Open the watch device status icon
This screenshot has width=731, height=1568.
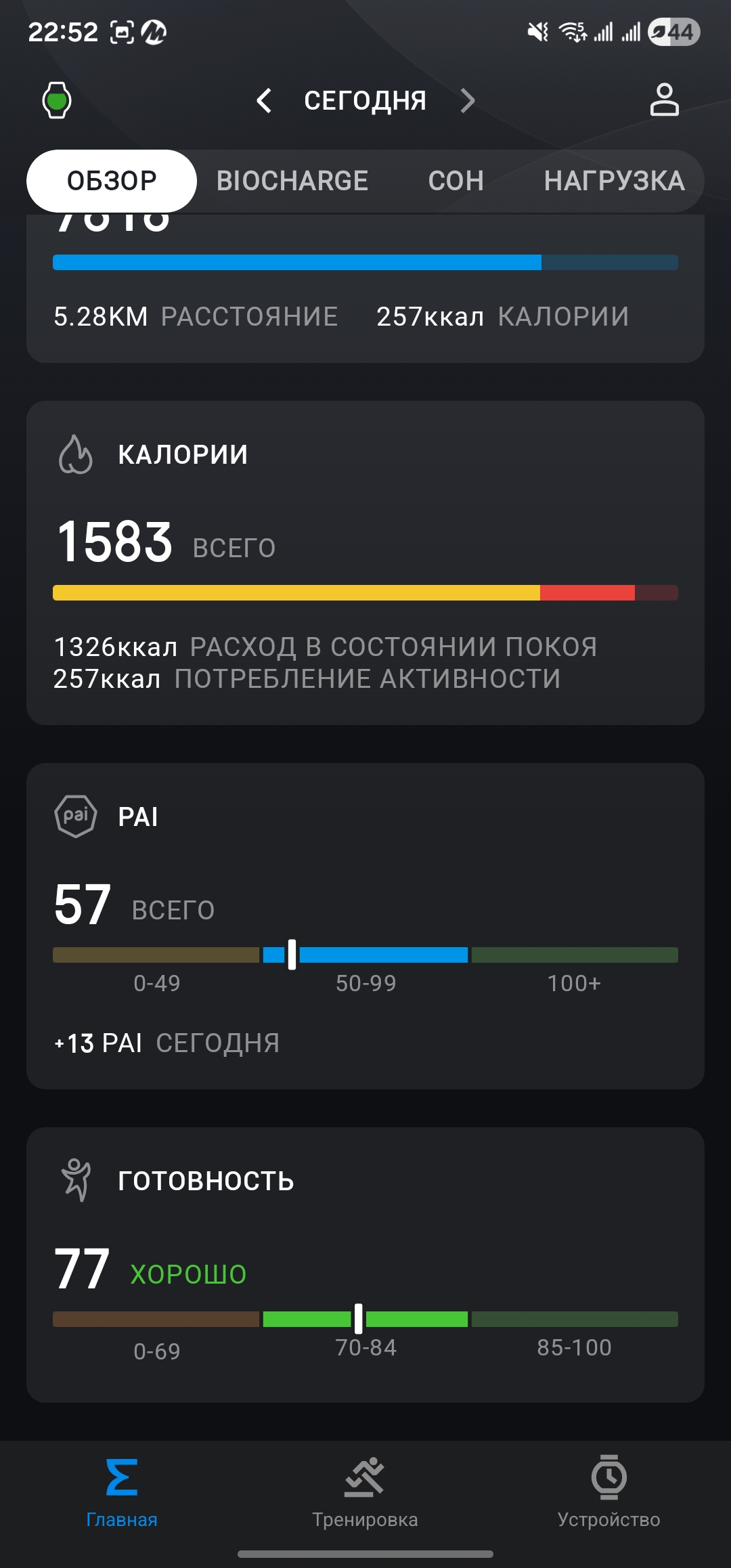pos(57,100)
